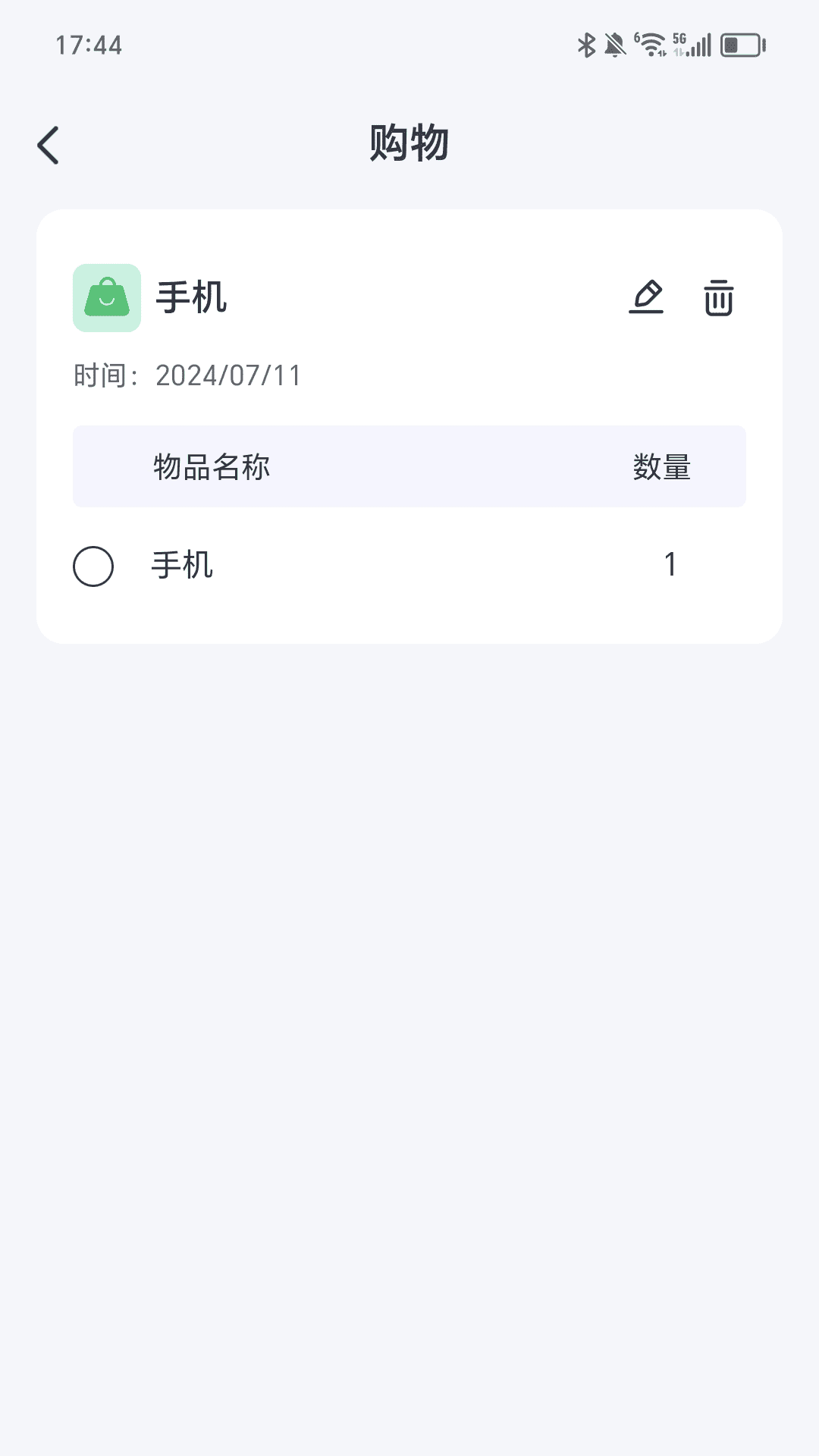
Task: Delete the 手机 shopping list
Action: tap(718, 297)
